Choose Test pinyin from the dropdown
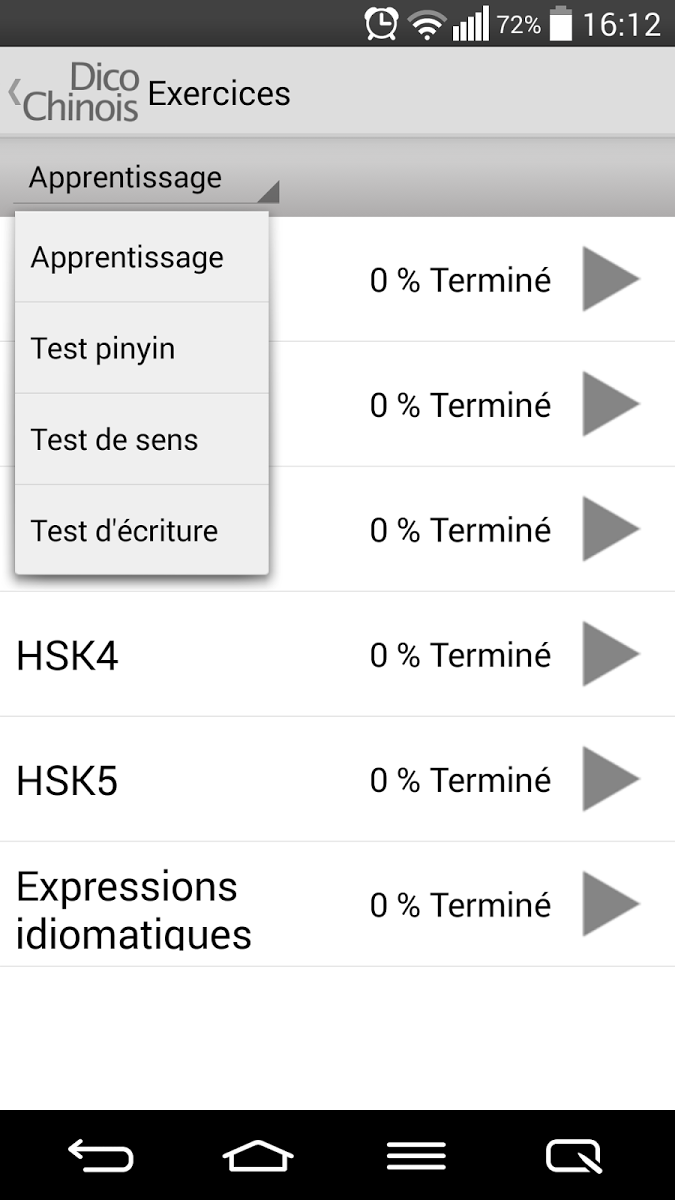The width and height of the screenshot is (675, 1200). point(142,348)
